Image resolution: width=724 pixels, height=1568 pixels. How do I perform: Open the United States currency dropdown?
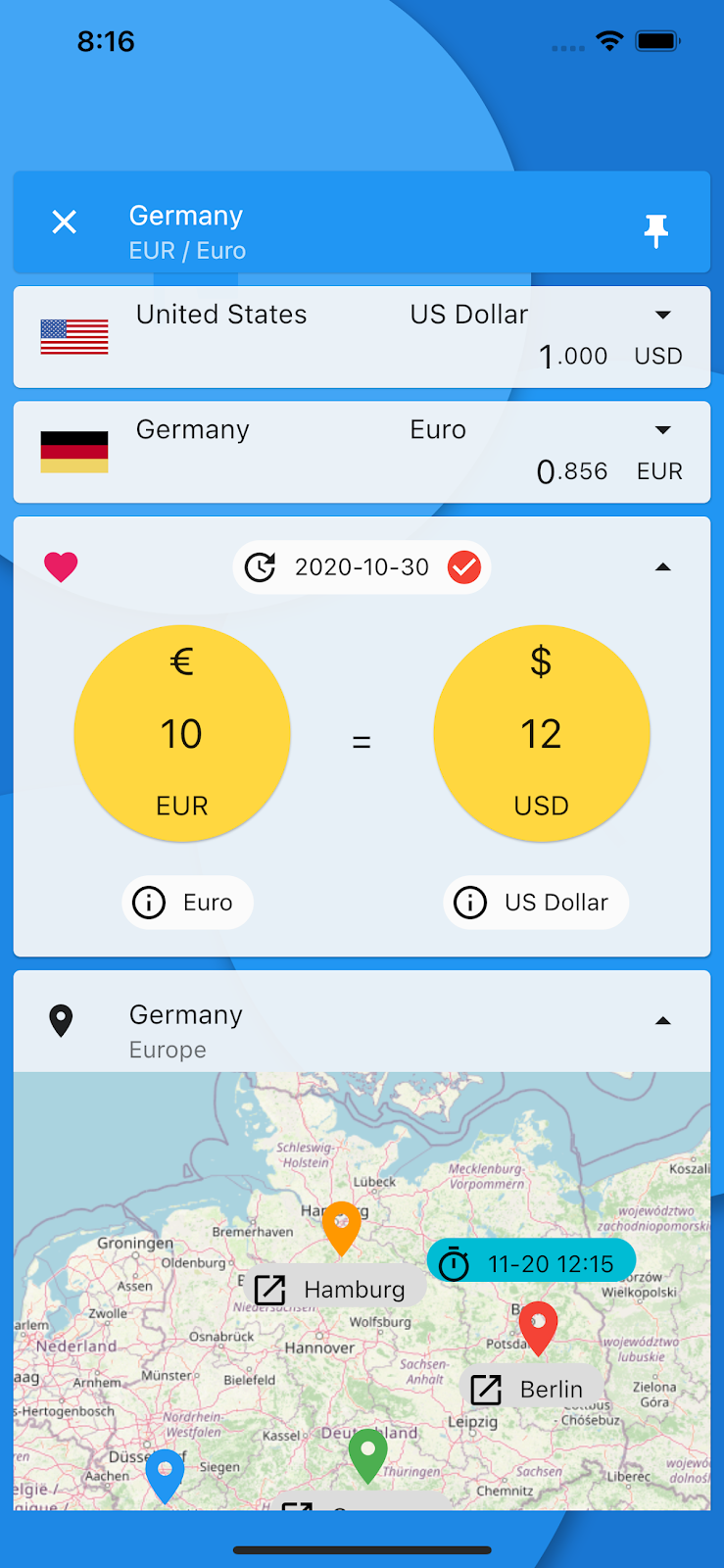click(x=663, y=315)
